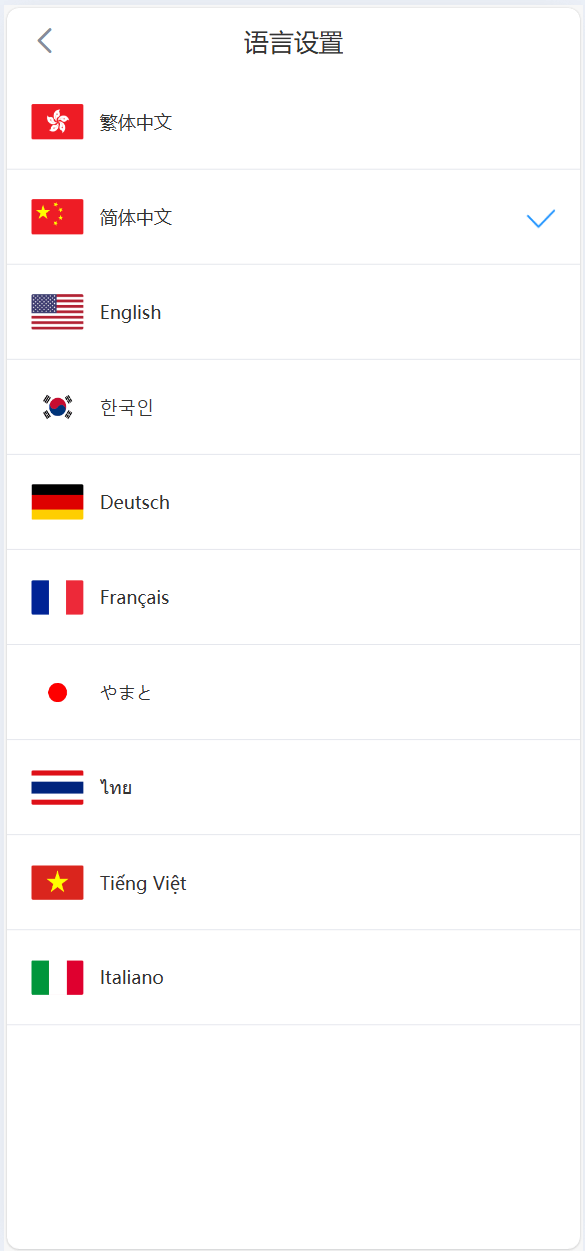Select the Korean 한국인 language
This screenshot has width=585, height=1251.
293,407
